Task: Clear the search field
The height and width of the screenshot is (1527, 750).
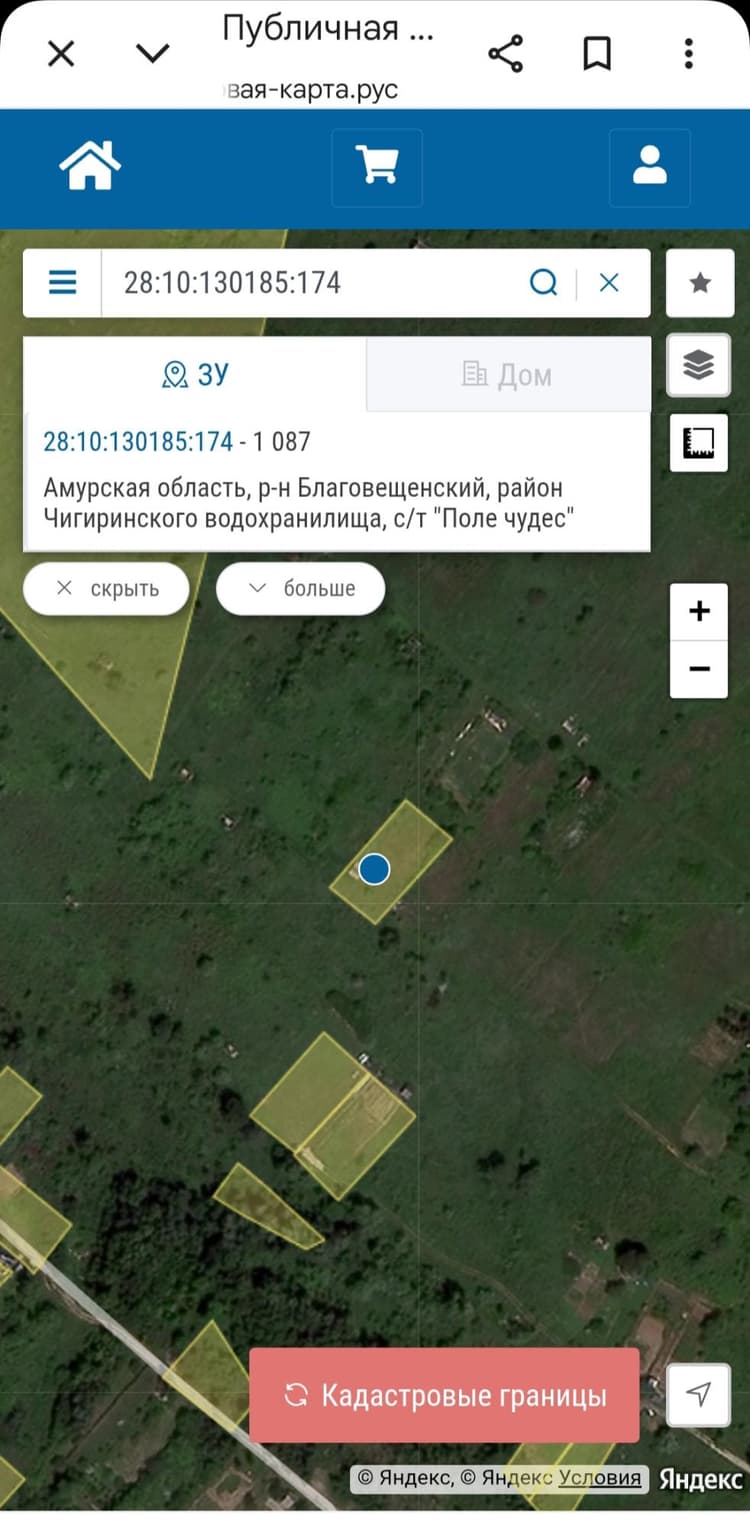Action: point(609,283)
